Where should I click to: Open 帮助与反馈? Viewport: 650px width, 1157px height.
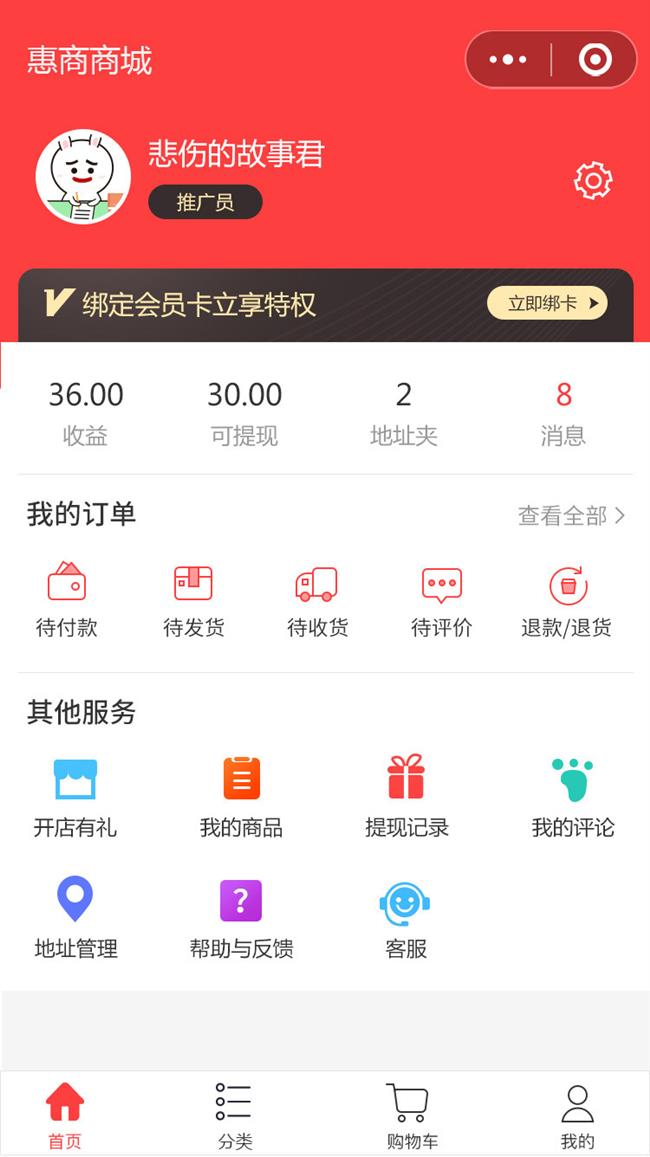241,918
